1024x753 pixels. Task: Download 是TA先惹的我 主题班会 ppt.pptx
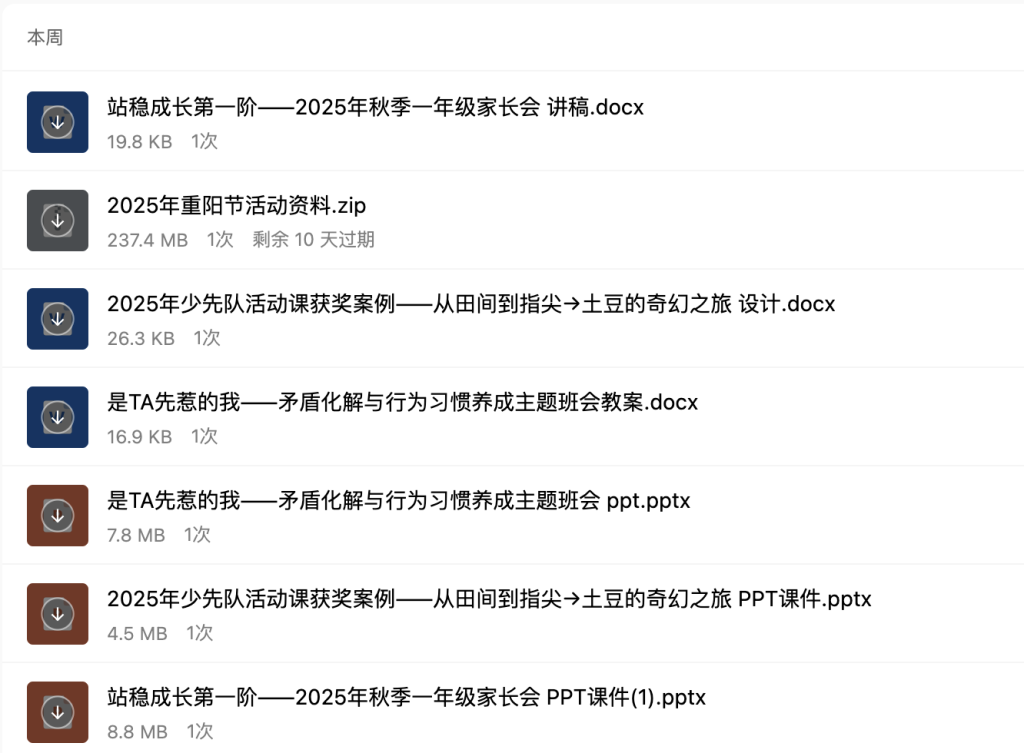[57, 515]
